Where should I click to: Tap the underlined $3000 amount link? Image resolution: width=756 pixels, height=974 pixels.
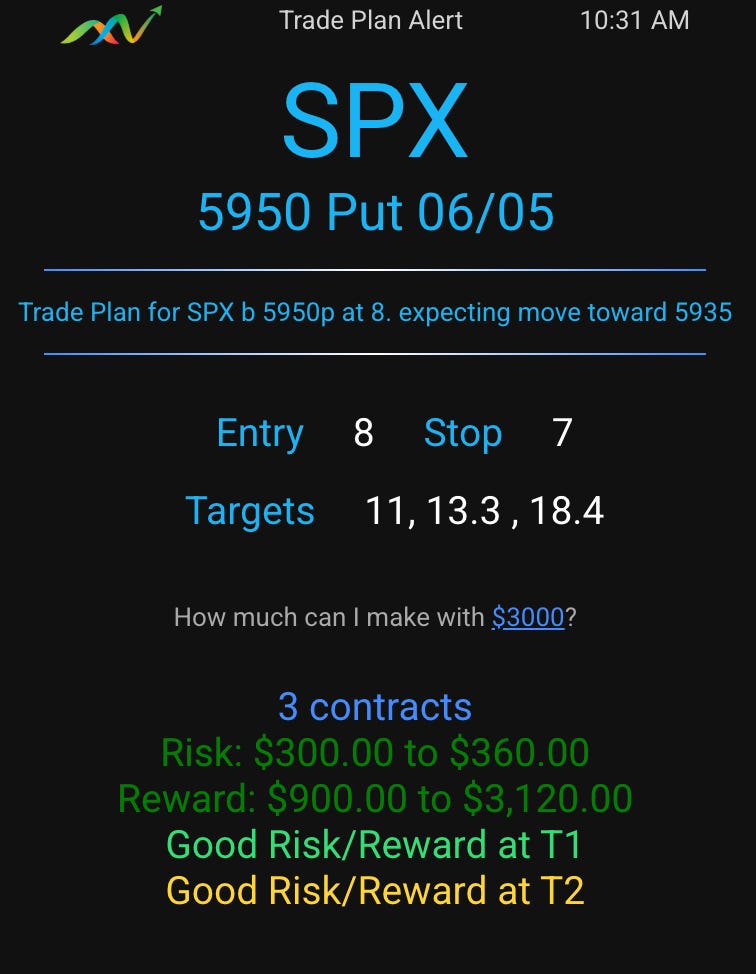tap(528, 617)
